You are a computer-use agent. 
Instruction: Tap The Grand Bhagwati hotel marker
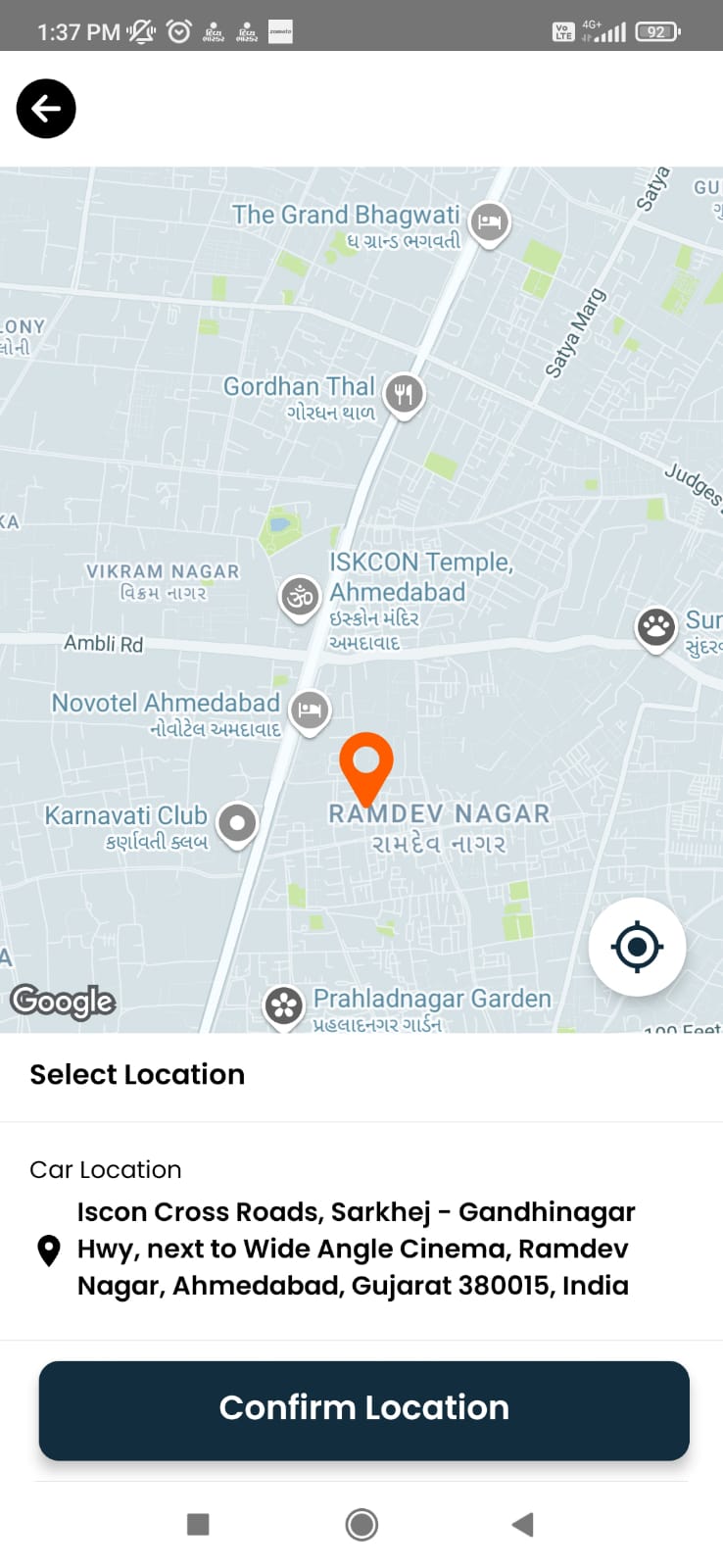[x=490, y=222]
